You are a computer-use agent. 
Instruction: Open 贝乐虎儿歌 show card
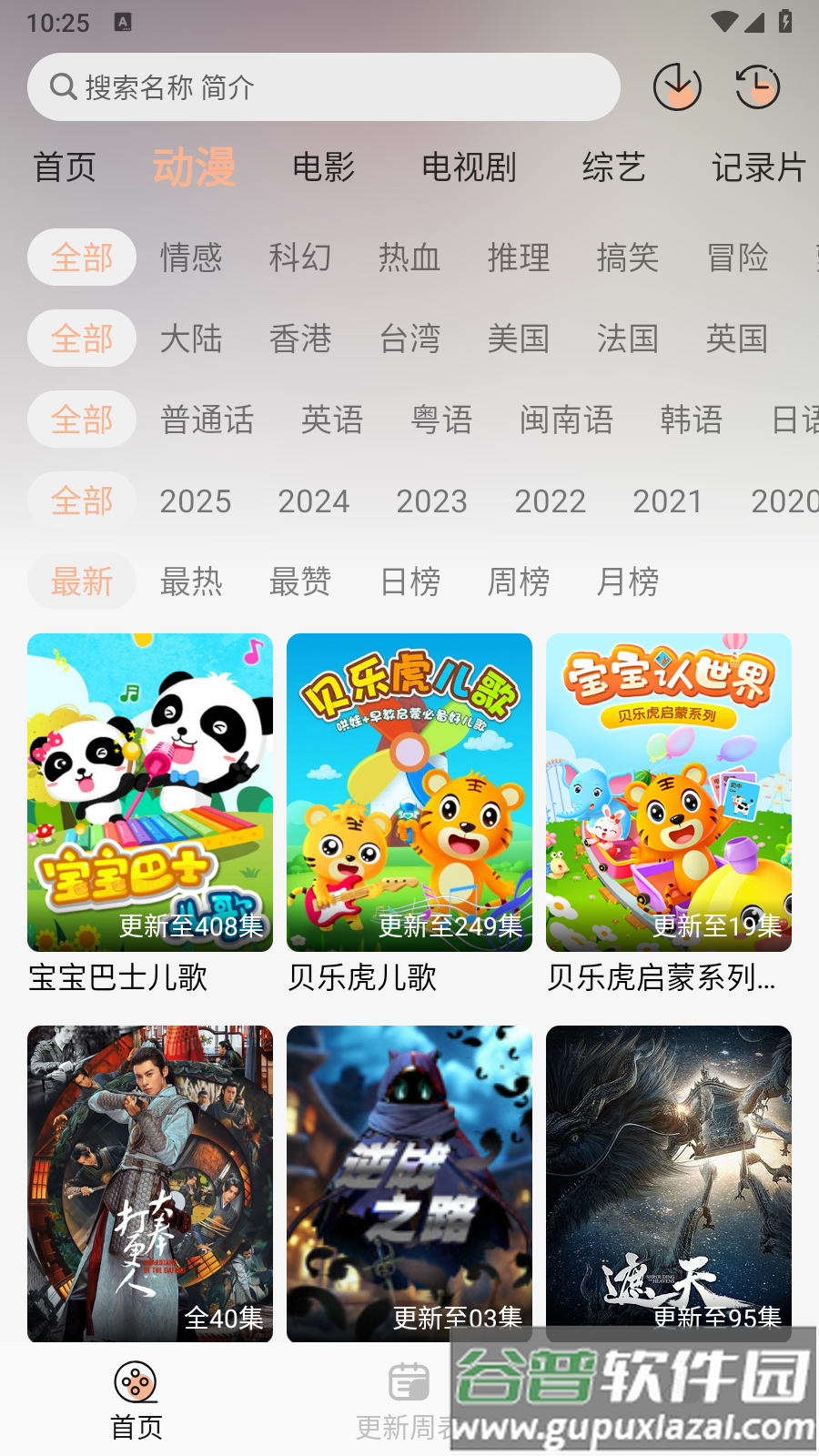tap(409, 793)
